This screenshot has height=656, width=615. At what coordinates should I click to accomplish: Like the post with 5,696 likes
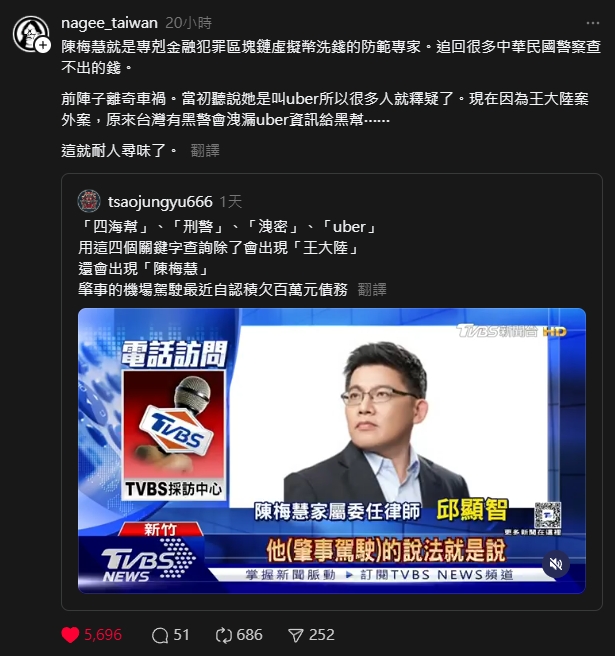70,635
